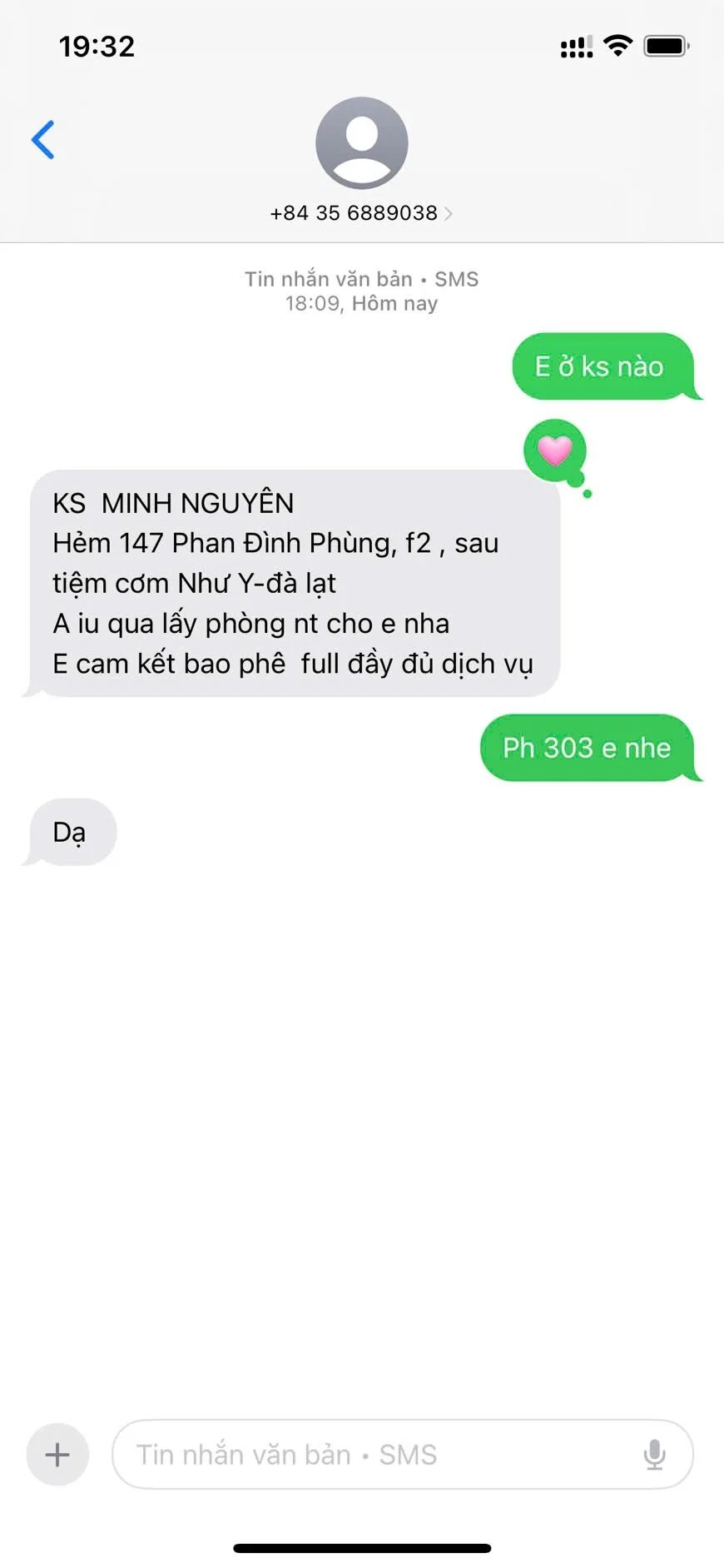Open the plus attachments menu
Screen dimensions: 724x1568
point(57,1455)
